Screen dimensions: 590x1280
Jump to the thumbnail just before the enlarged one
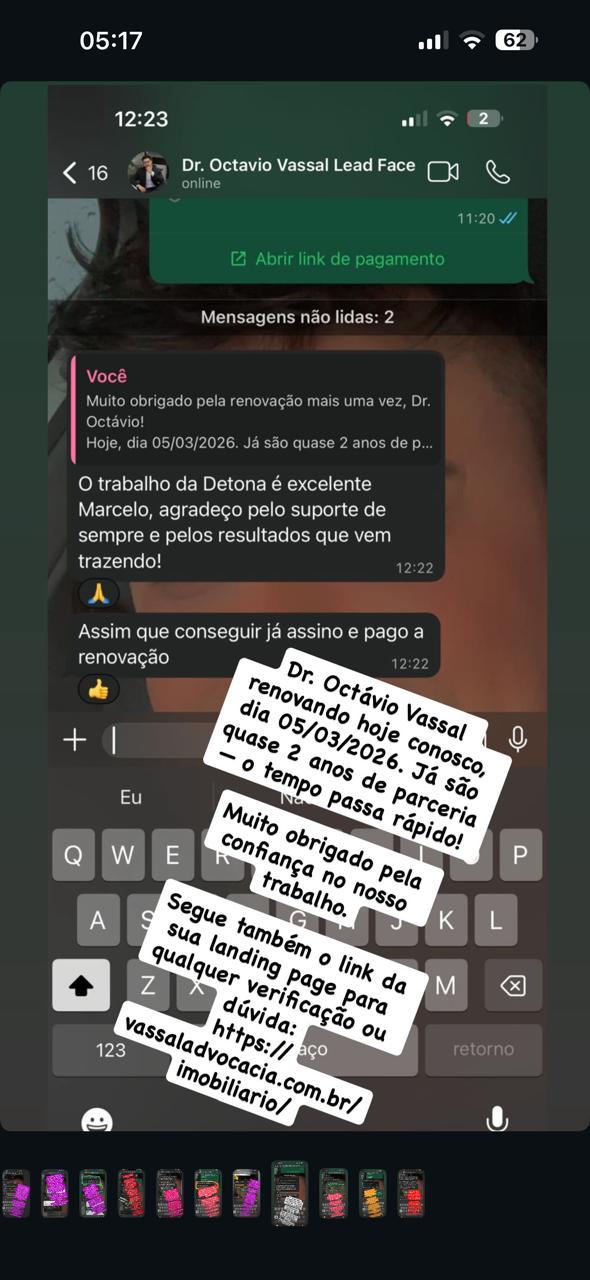point(246,1193)
